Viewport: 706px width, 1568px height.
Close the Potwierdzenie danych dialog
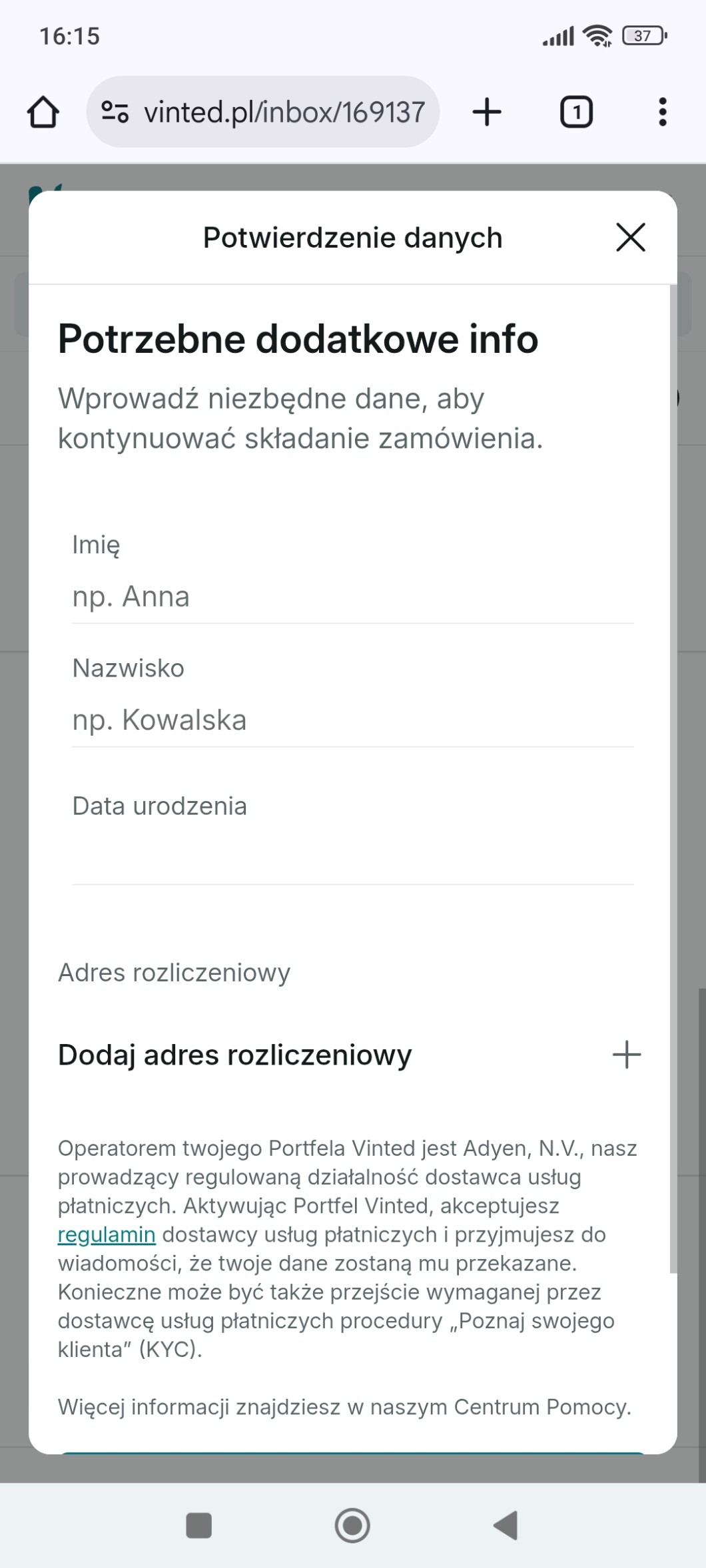click(x=630, y=238)
